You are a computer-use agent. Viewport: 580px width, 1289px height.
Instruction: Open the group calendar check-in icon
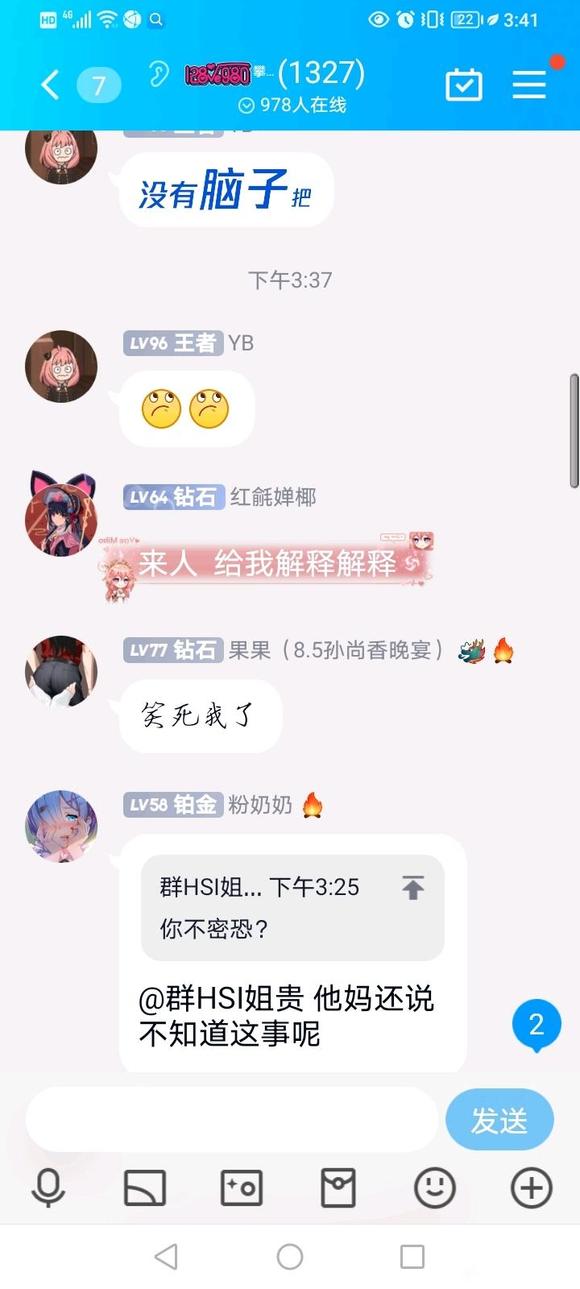point(464,84)
